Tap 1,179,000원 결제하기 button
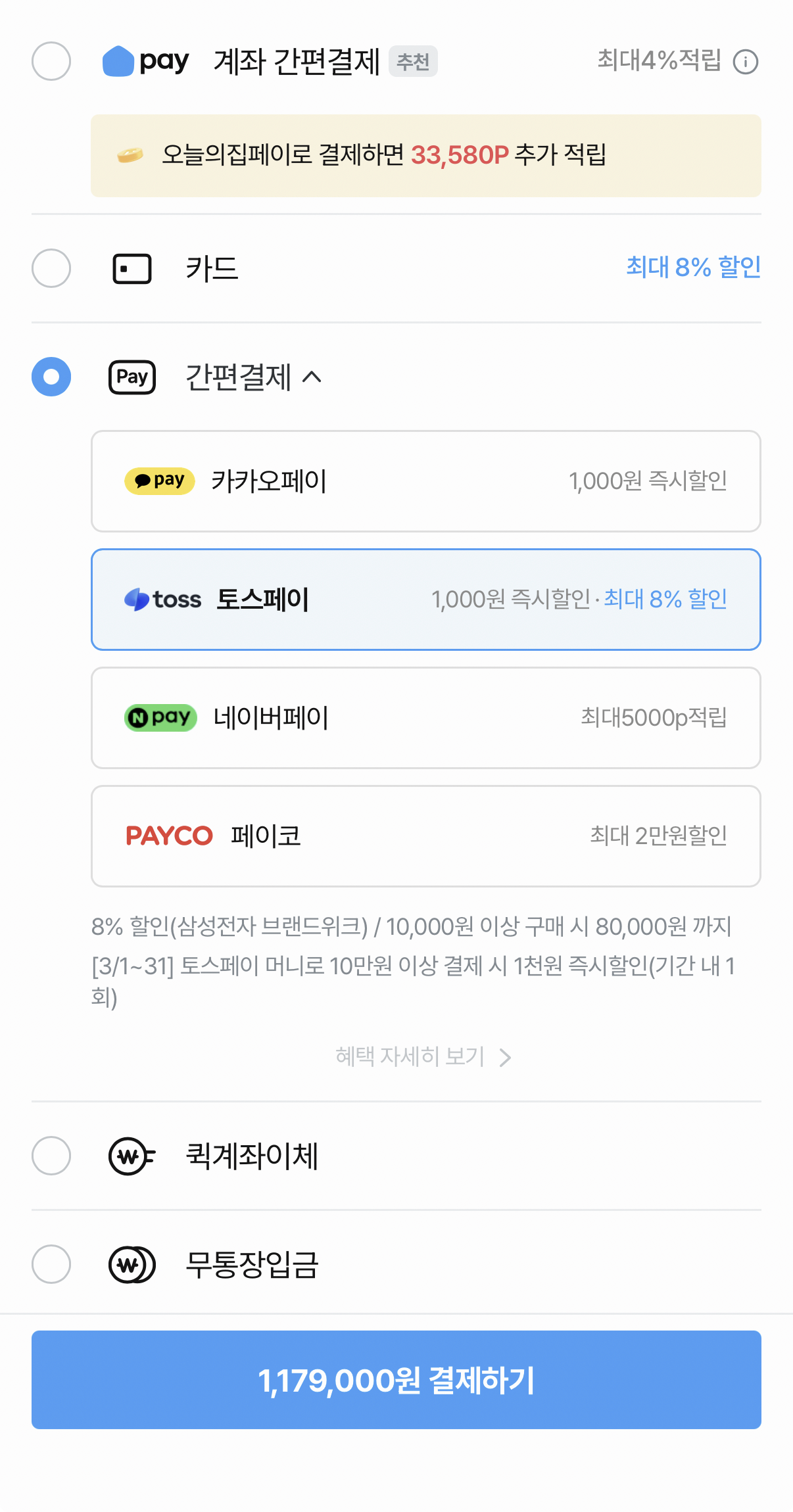 396,1379
